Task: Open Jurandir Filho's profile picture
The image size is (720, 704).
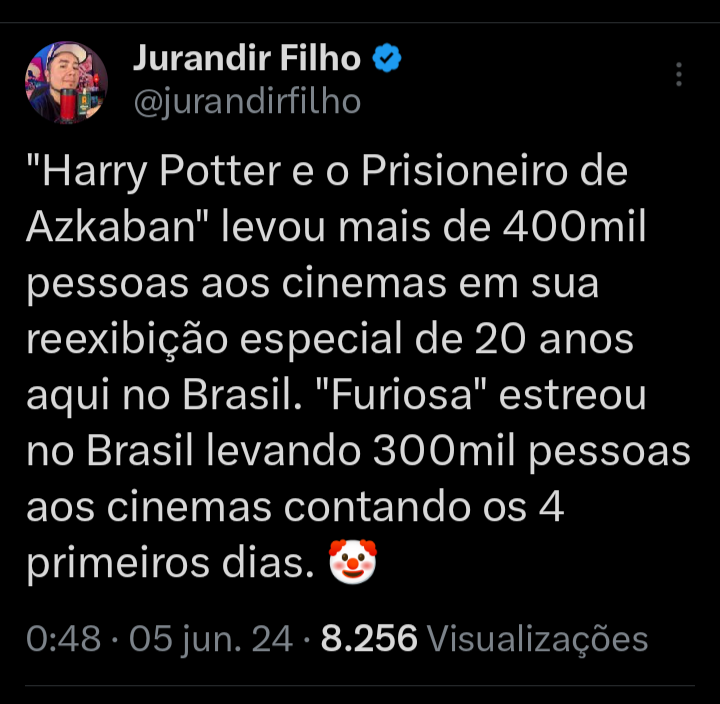Action: tap(66, 82)
